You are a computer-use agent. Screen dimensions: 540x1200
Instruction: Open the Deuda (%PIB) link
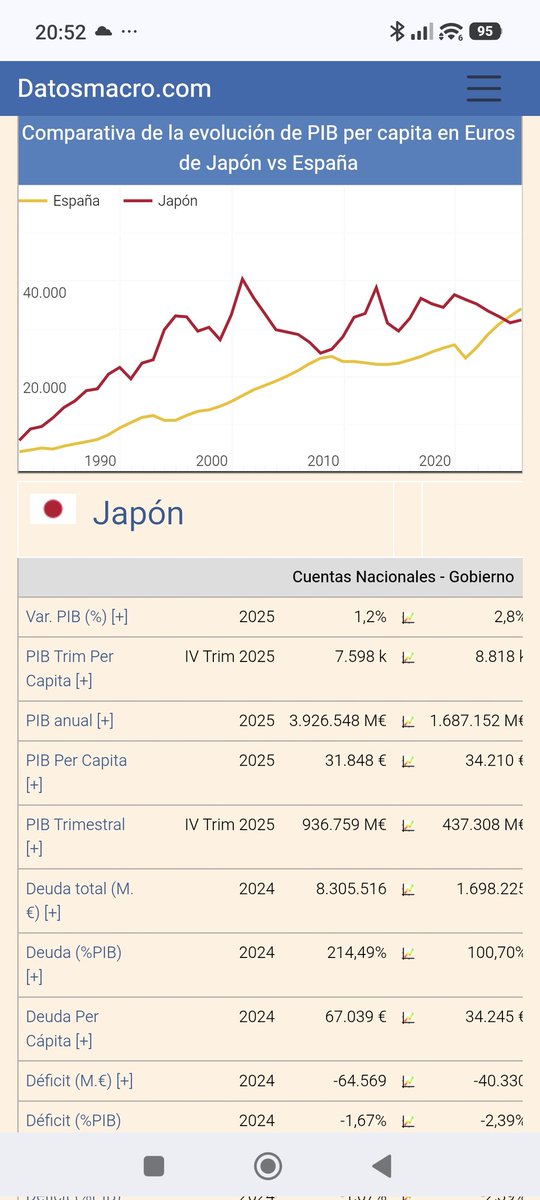[x=74, y=965]
